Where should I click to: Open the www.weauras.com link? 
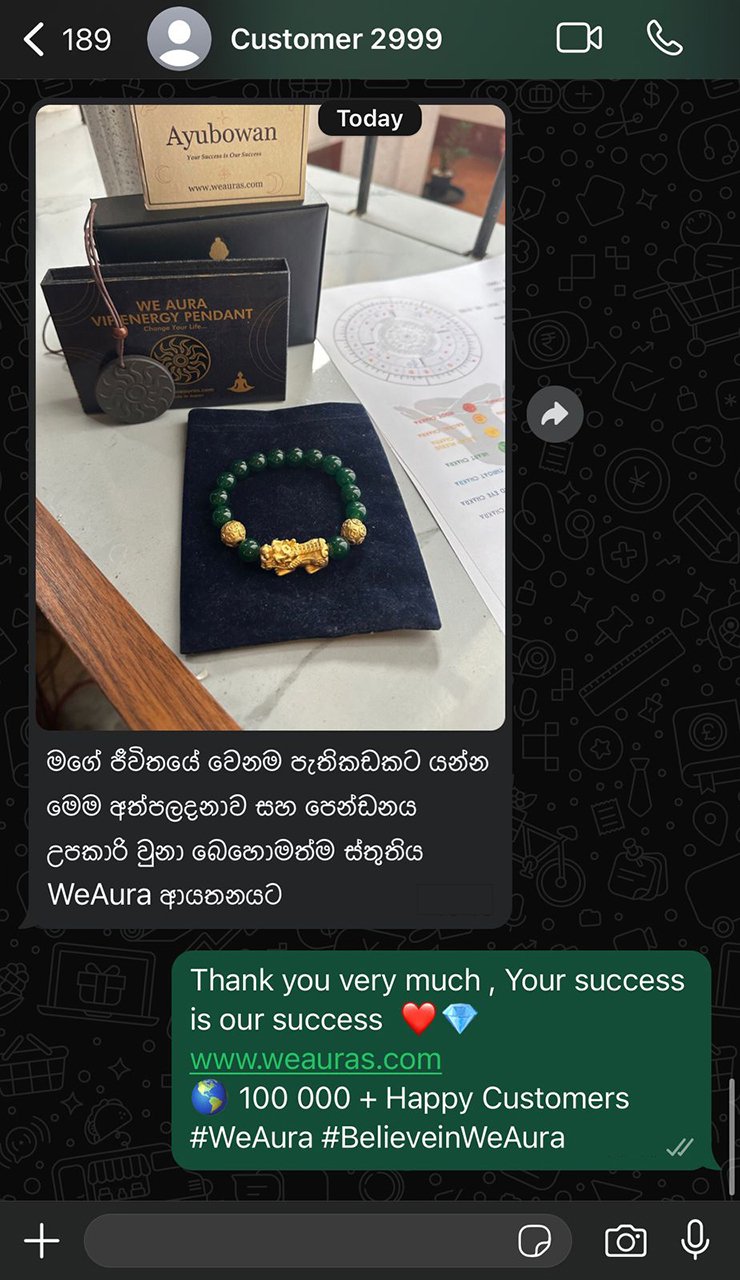click(x=316, y=1059)
